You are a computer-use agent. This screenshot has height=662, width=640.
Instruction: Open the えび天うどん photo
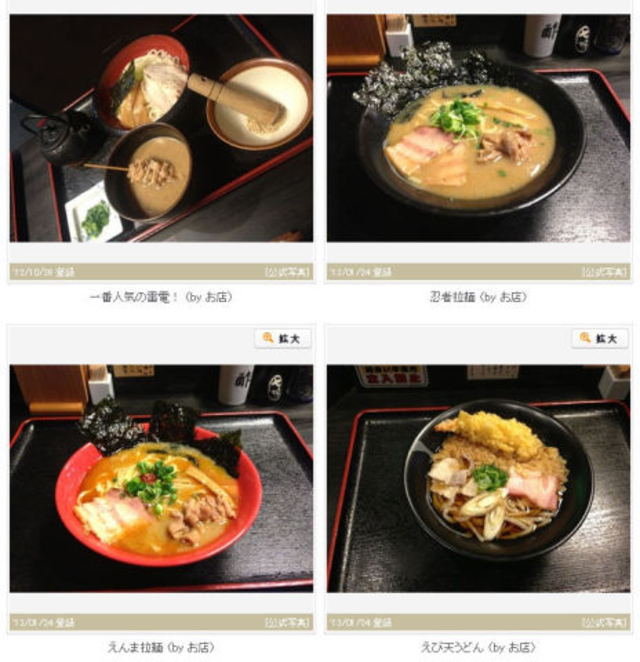478,478
